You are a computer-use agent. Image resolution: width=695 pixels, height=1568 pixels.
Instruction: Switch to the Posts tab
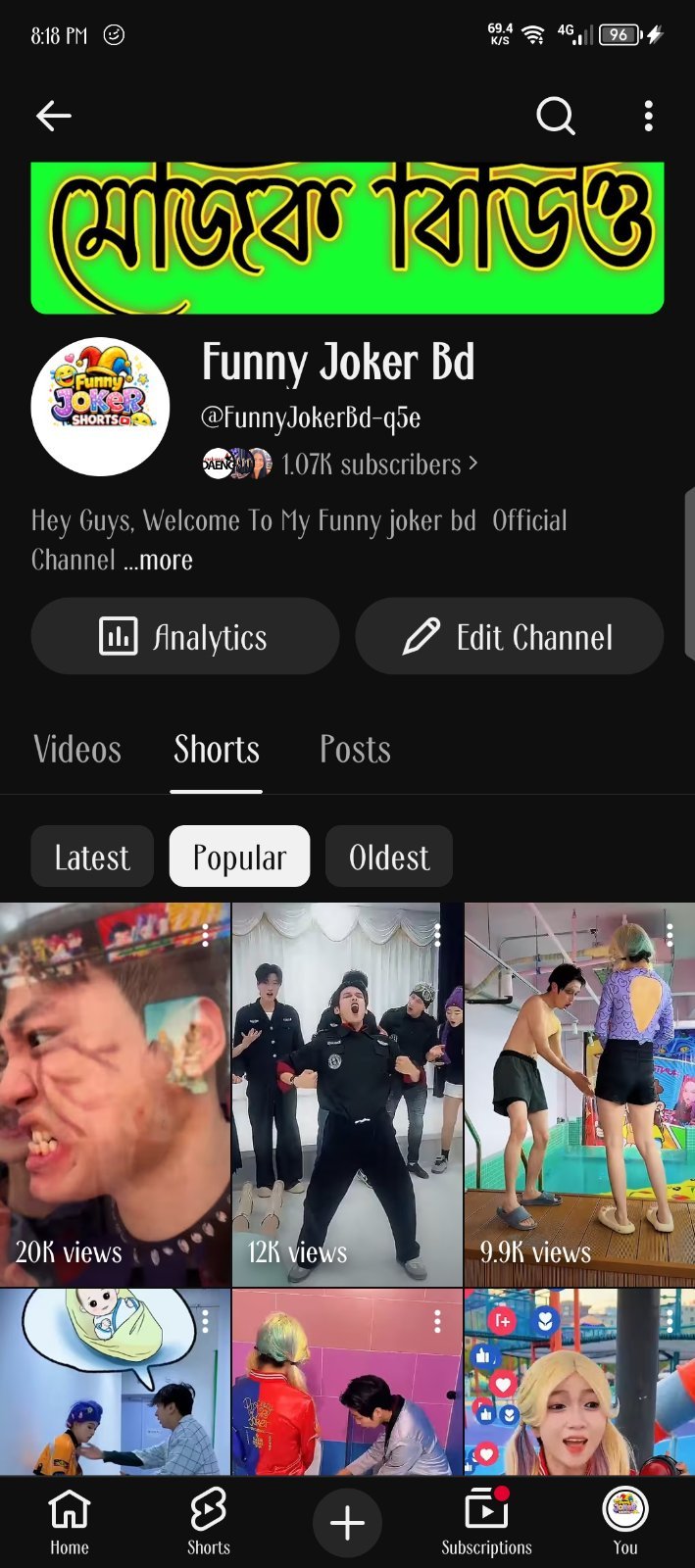(x=355, y=750)
